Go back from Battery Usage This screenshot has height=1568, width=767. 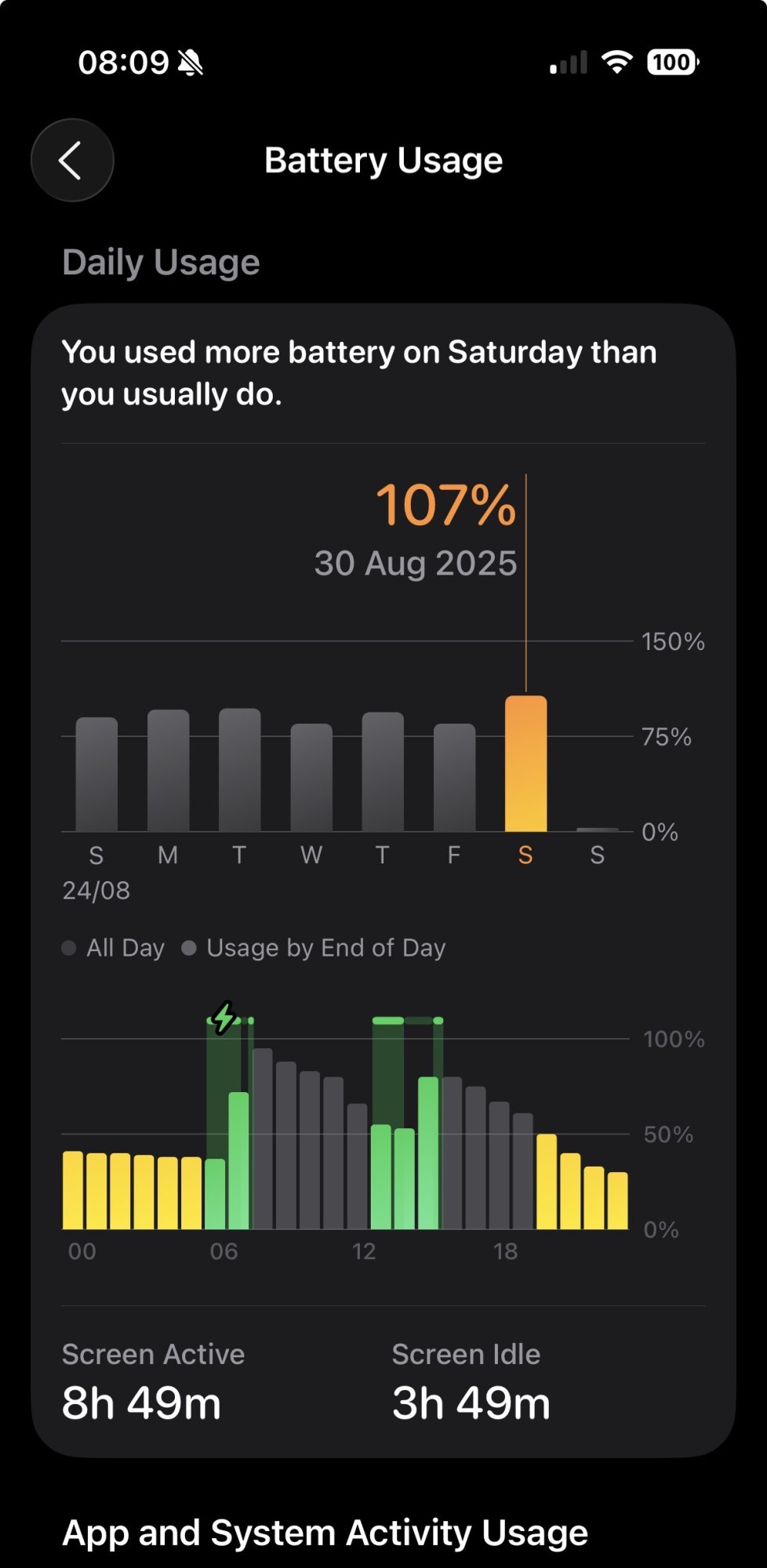(x=72, y=161)
